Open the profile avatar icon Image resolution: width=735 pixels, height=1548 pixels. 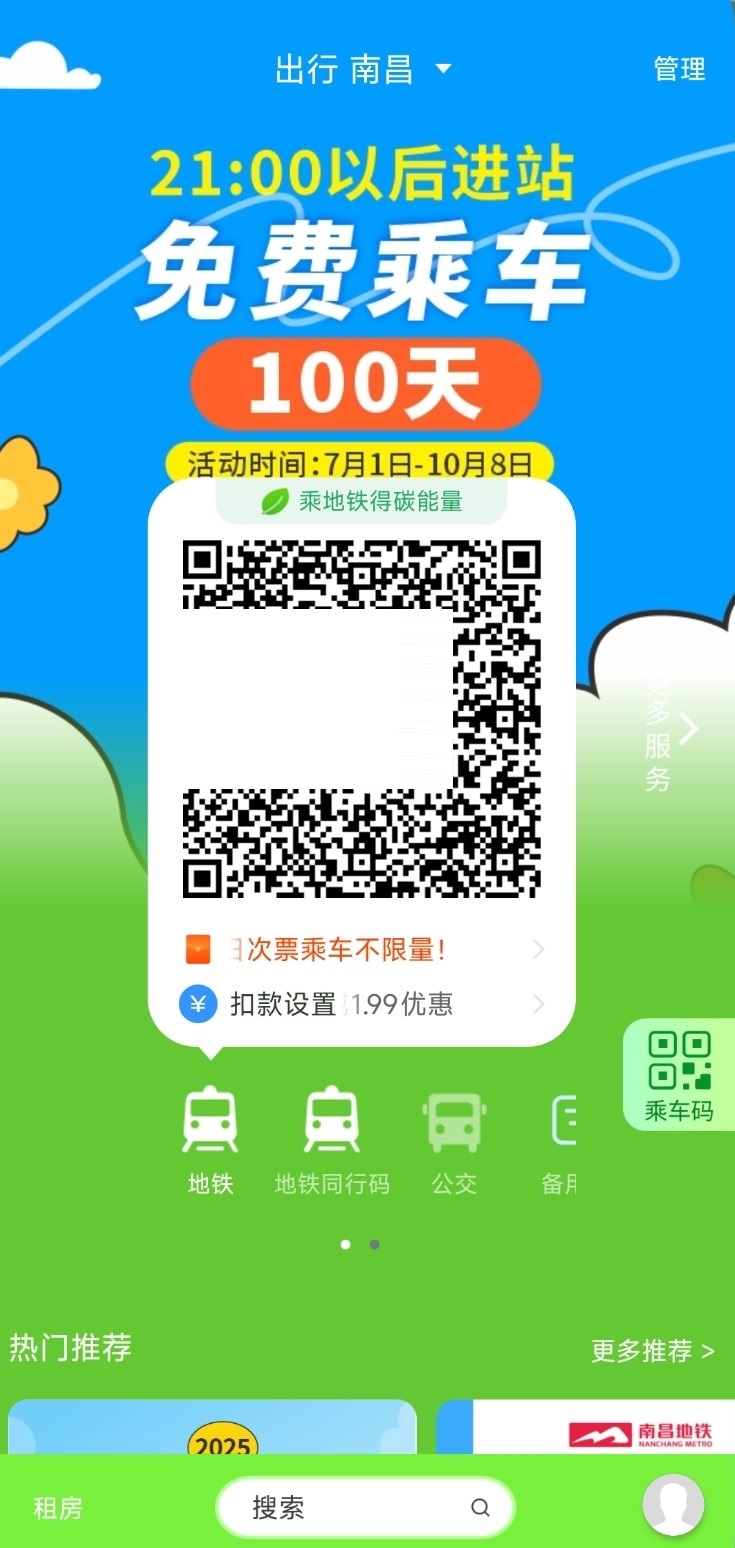pyautogui.click(x=673, y=1505)
